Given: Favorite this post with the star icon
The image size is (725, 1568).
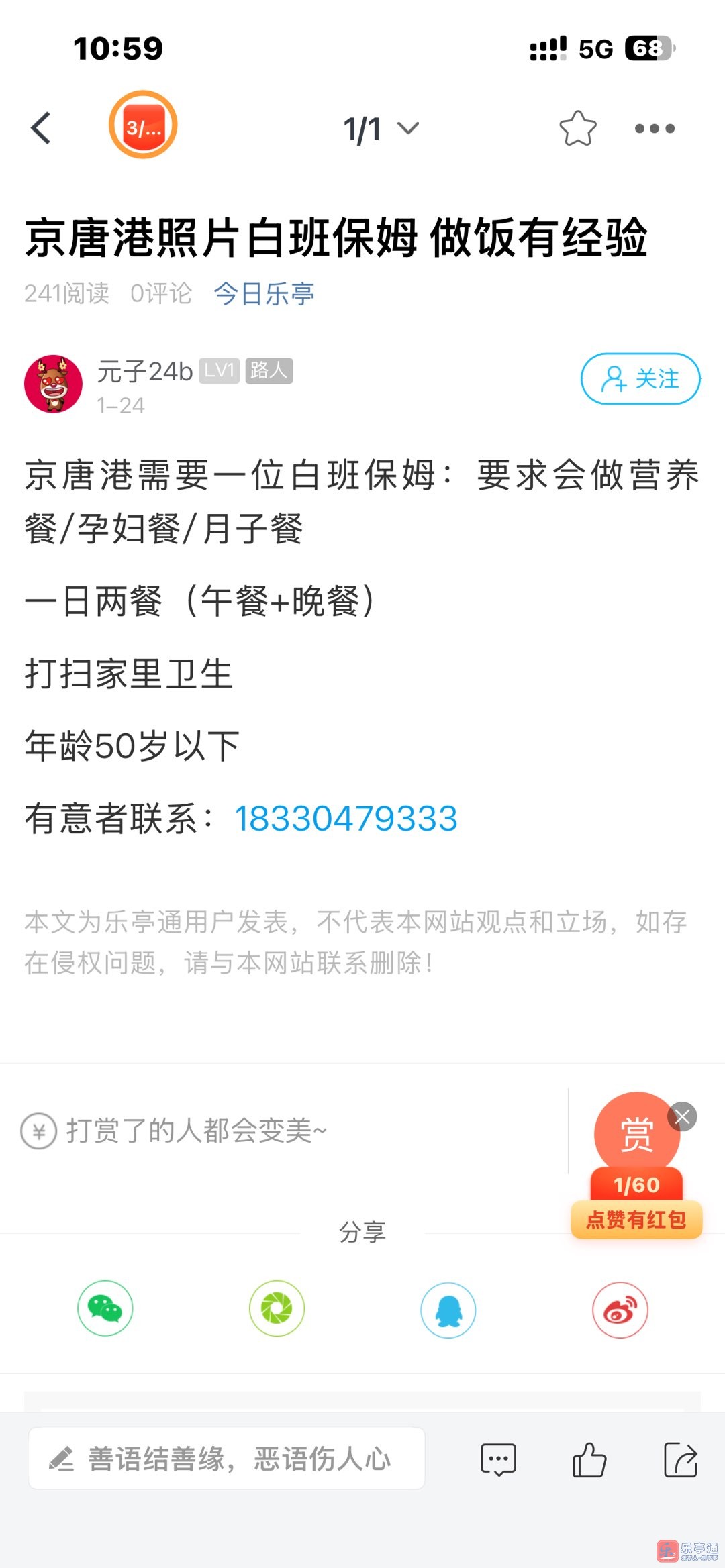Looking at the screenshot, I should pyautogui.click(x=577, y=128).
